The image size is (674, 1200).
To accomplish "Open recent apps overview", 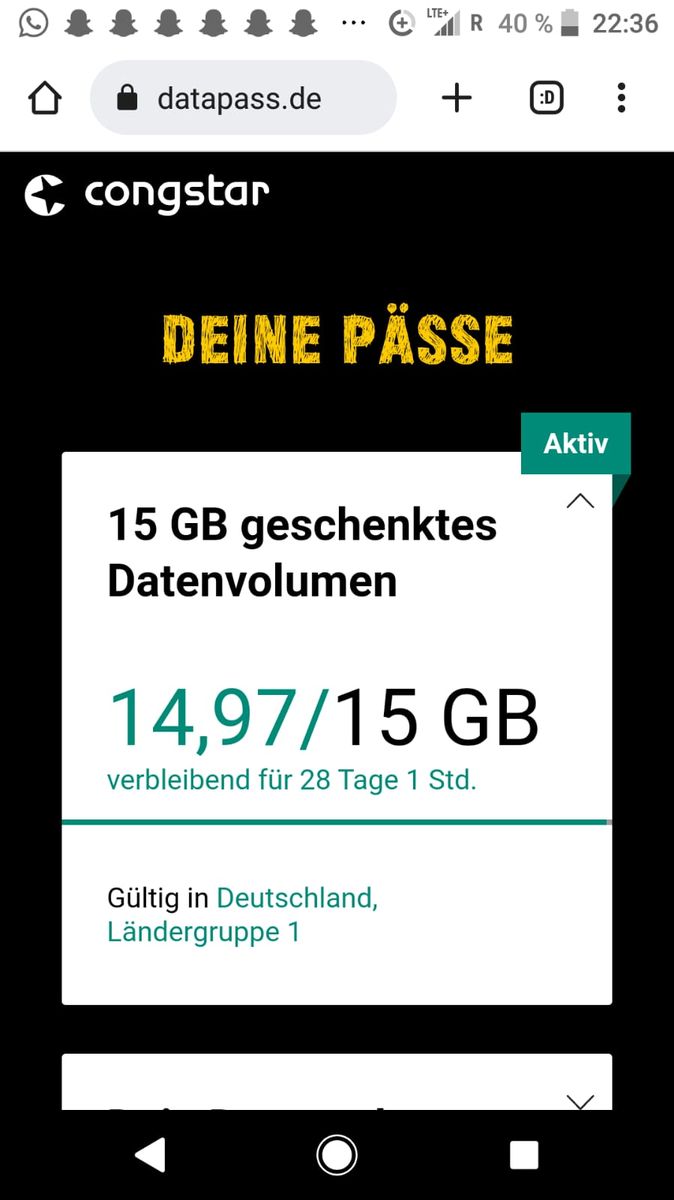I will (x=524, y=1155).
